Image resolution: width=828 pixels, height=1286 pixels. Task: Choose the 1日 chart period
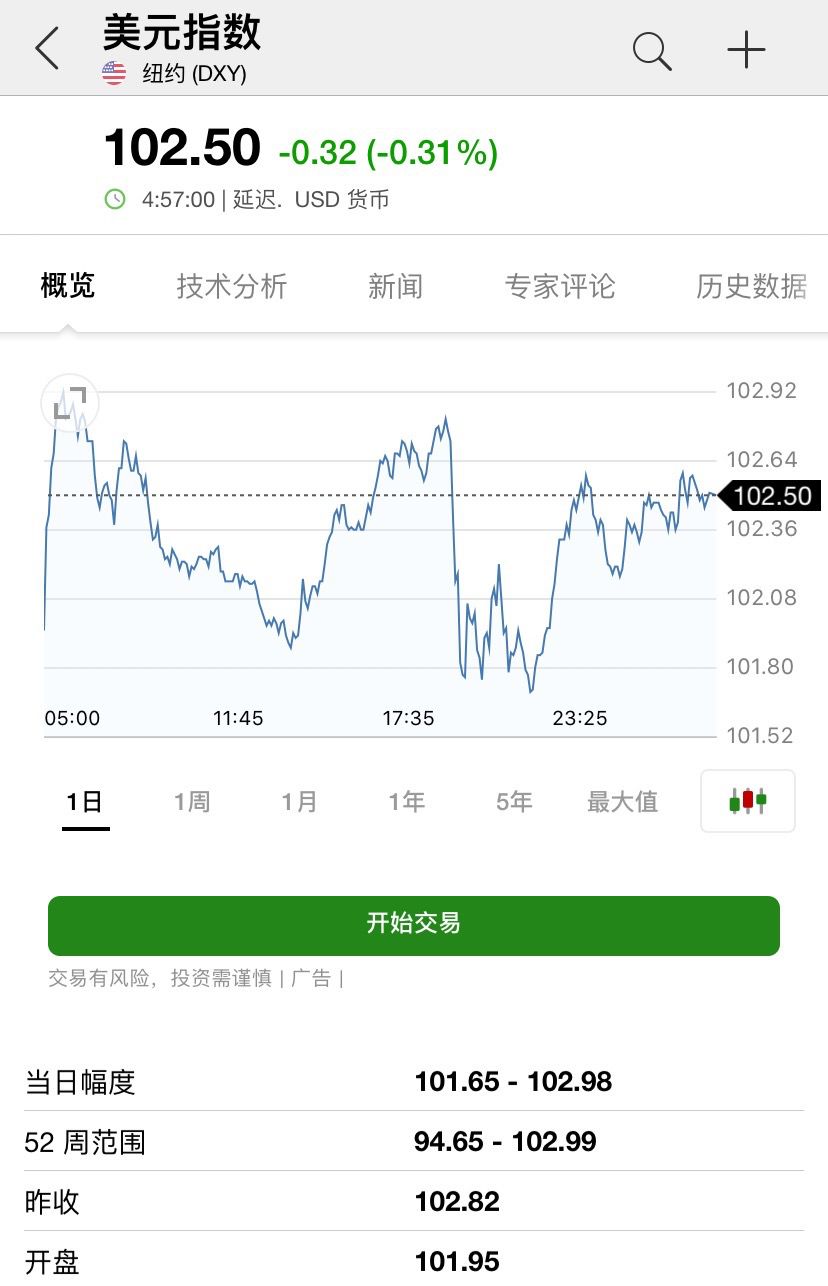[x=84, y=800]
